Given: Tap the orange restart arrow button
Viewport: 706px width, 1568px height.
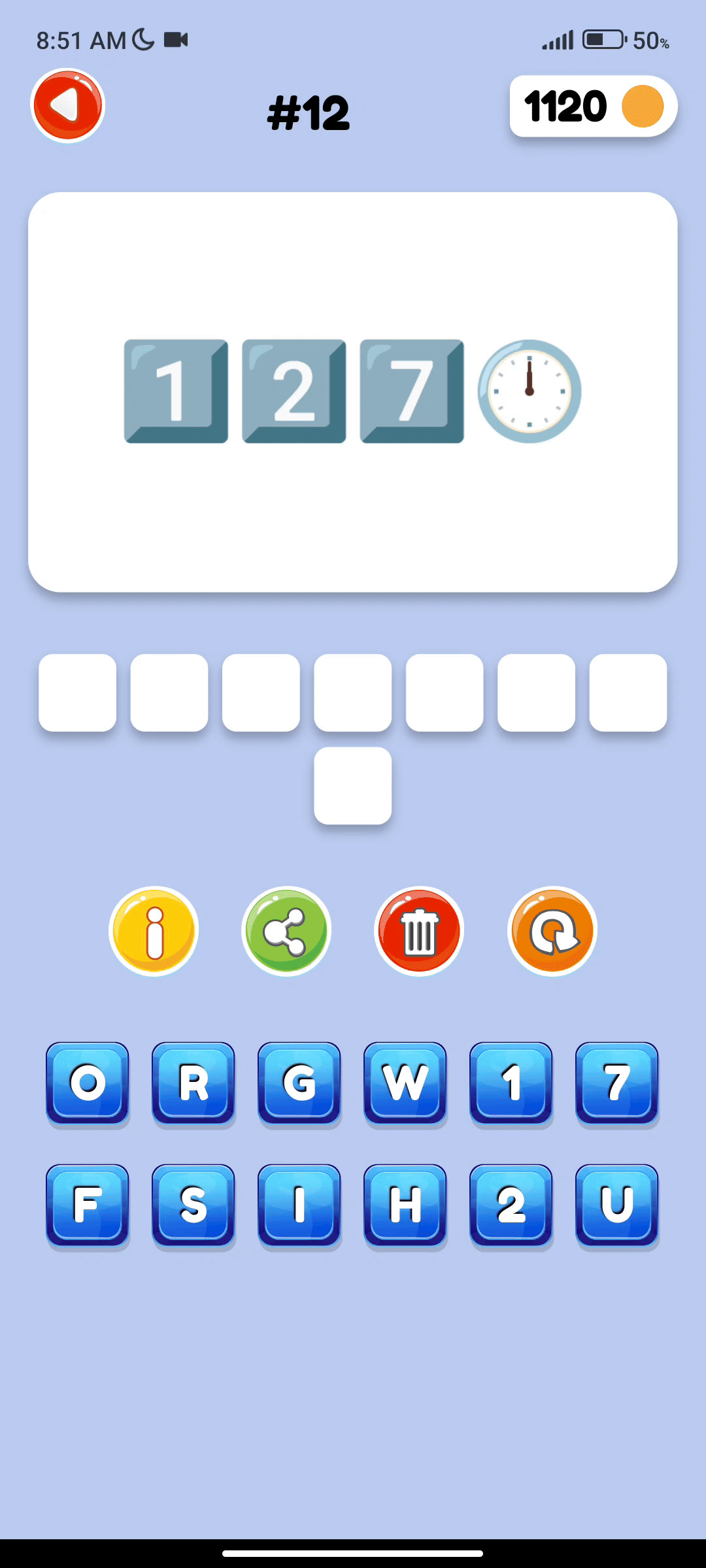Looking at the screenshot, I should tap(552, 931).
